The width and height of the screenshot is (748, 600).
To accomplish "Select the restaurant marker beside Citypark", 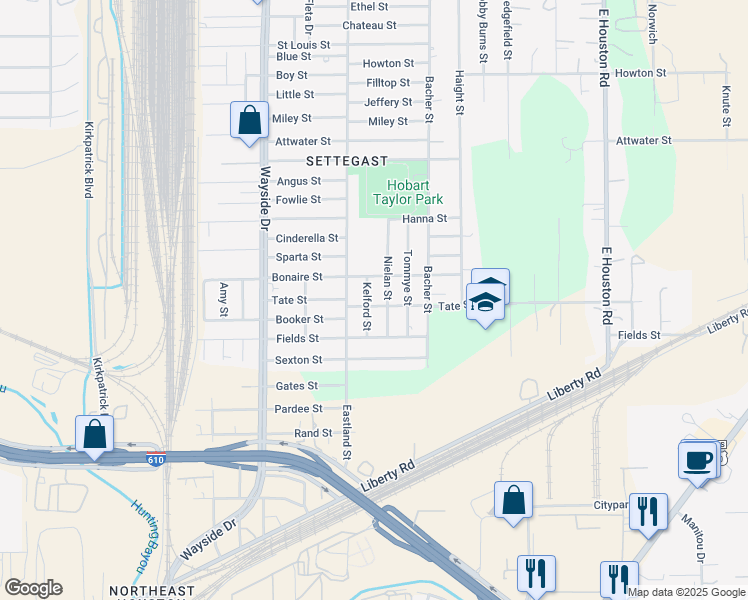I will 647,511.
